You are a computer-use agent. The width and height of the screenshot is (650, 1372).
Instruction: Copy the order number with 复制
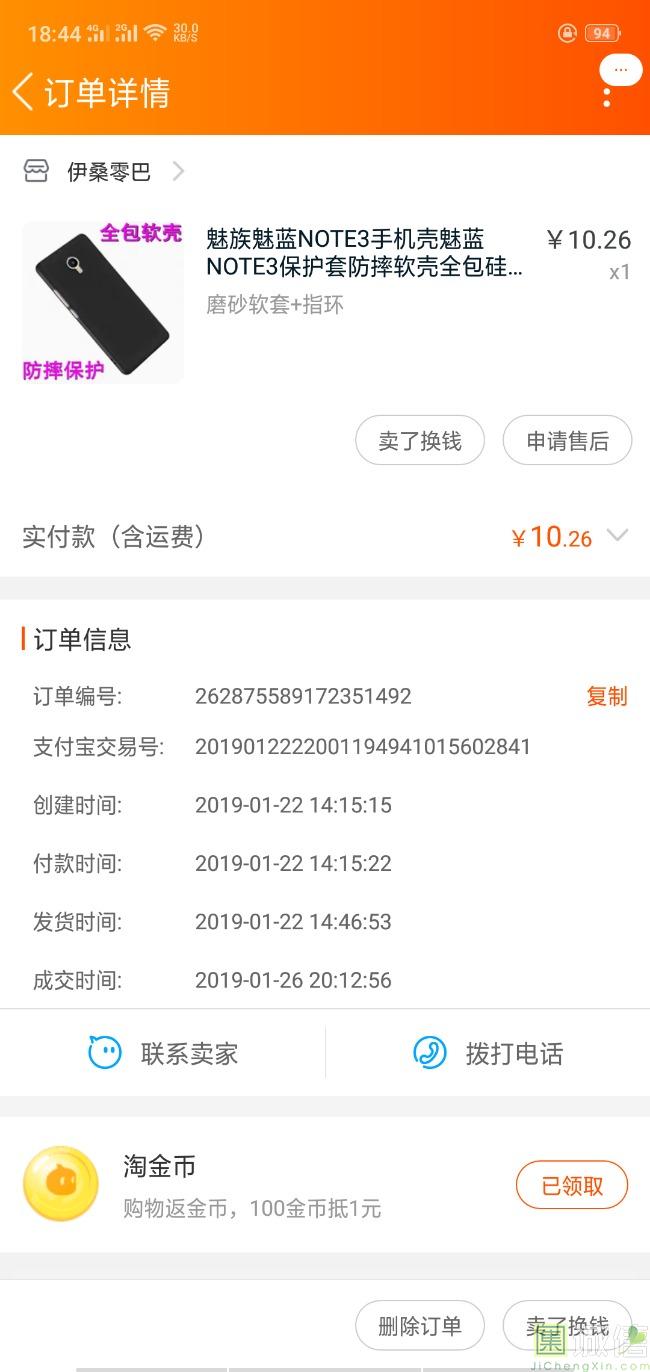pos(606,696)
